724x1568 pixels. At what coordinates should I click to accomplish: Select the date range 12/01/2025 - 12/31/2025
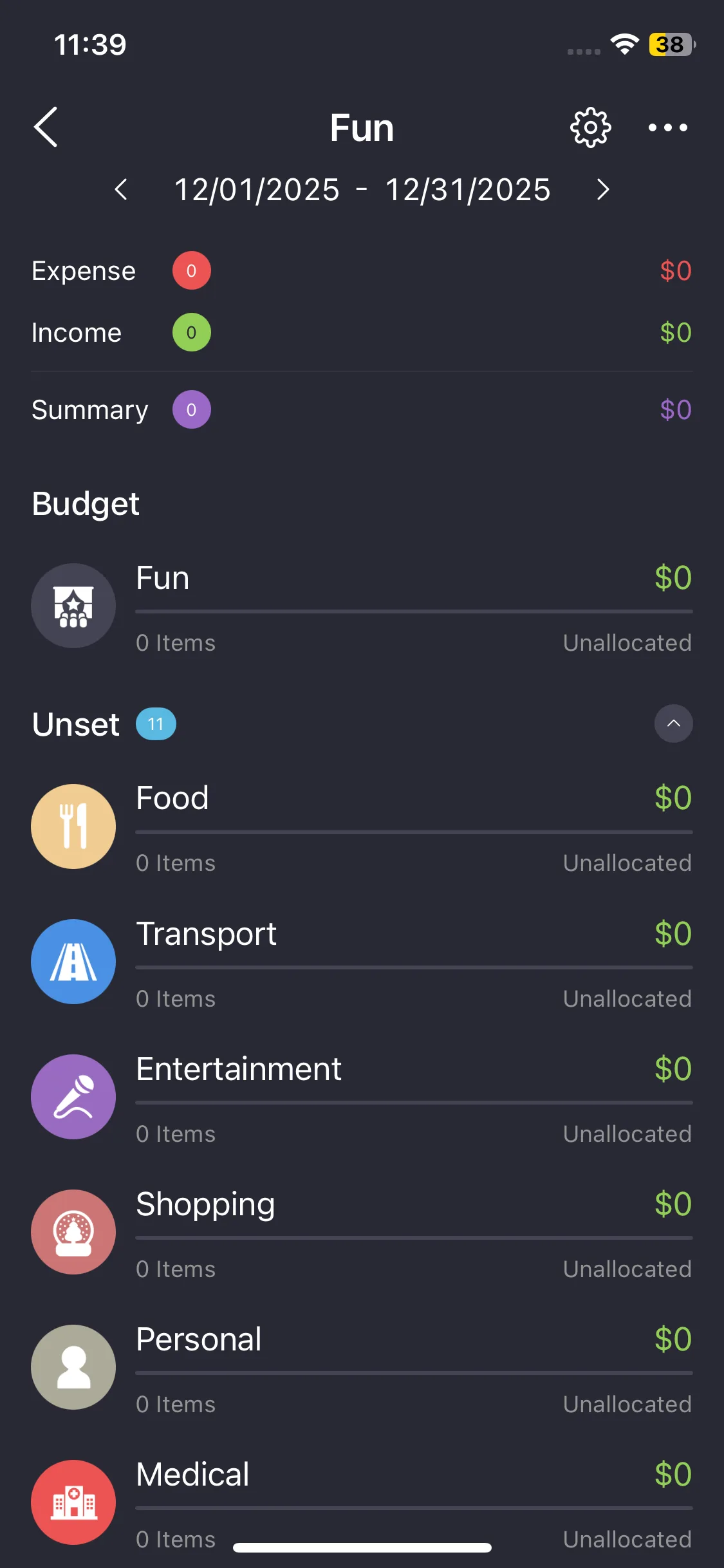click(x=362, y=190)
